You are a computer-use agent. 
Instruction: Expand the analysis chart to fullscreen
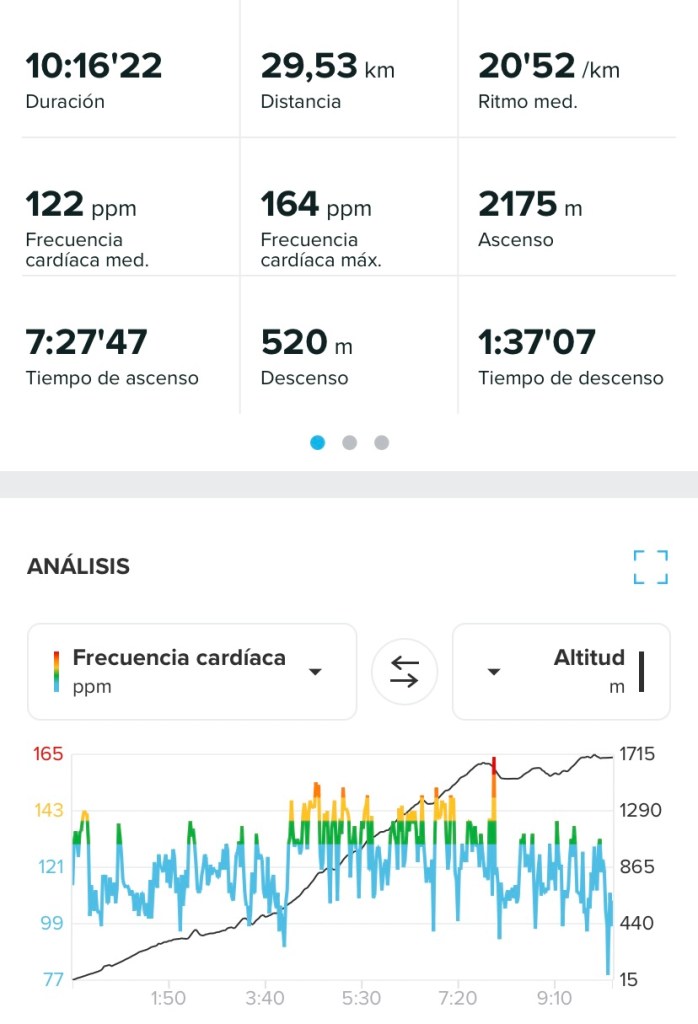(x=650, y=567)
